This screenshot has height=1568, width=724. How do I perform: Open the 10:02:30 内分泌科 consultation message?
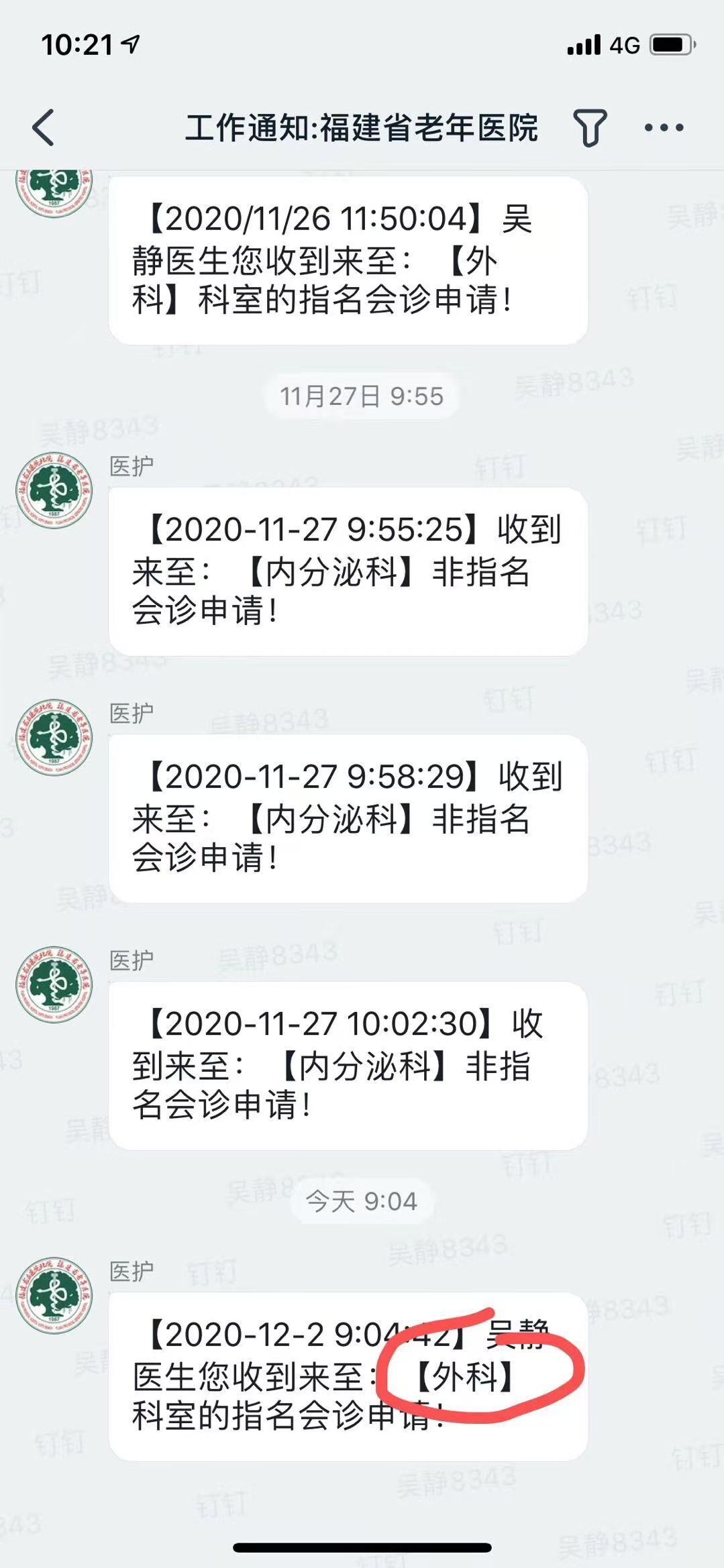coord(348,1066)
